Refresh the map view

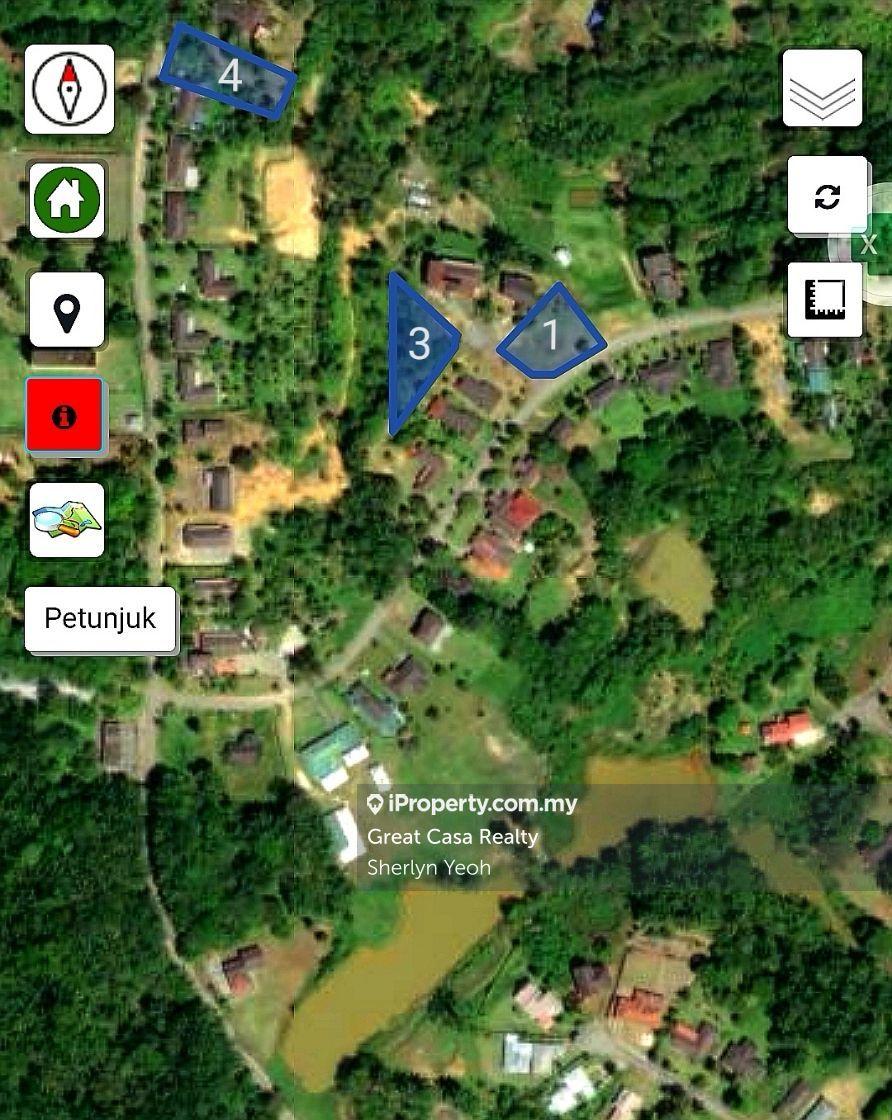point(827,195)
